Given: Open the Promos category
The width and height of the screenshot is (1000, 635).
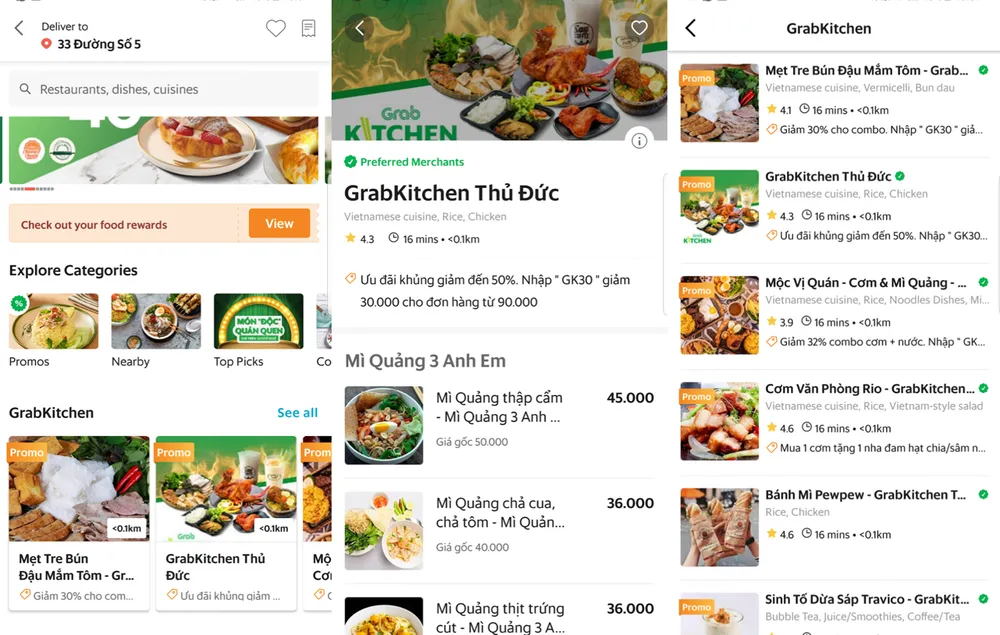Looking at the screenshot, I should tap(54, 322).
